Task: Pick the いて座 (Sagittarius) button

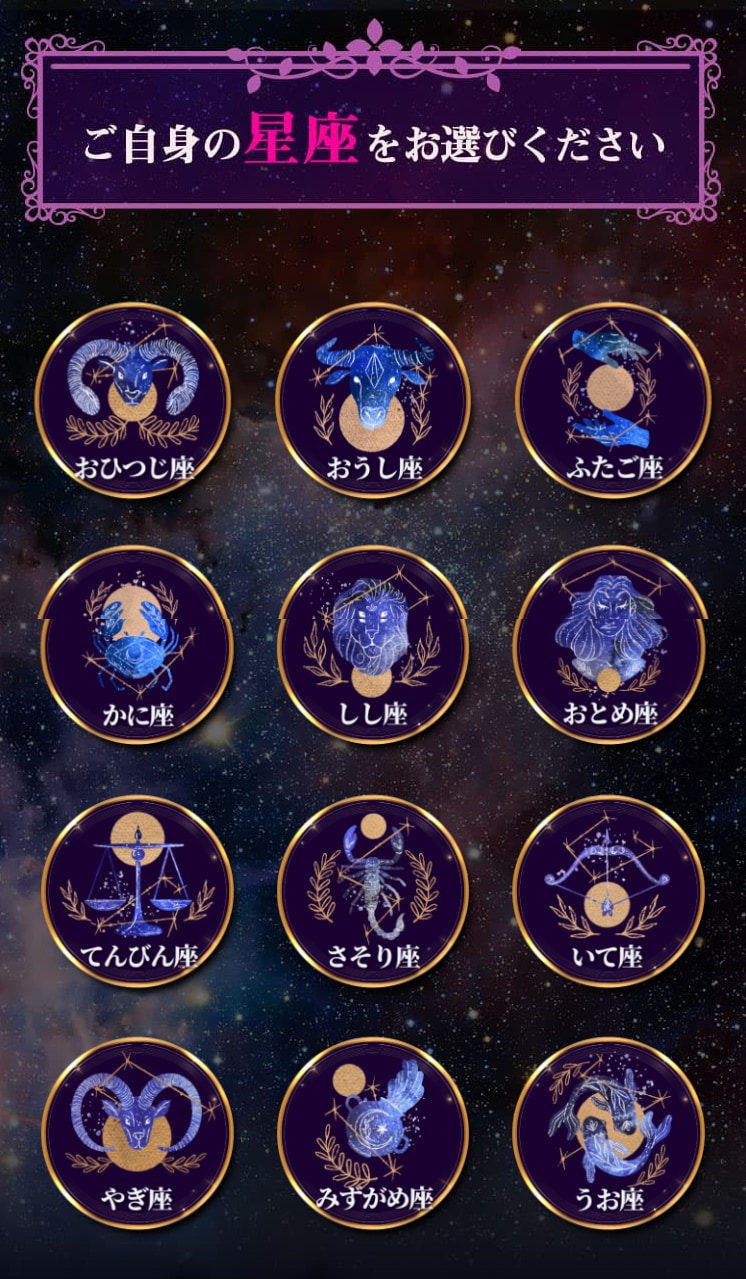Action: point(609,890)
